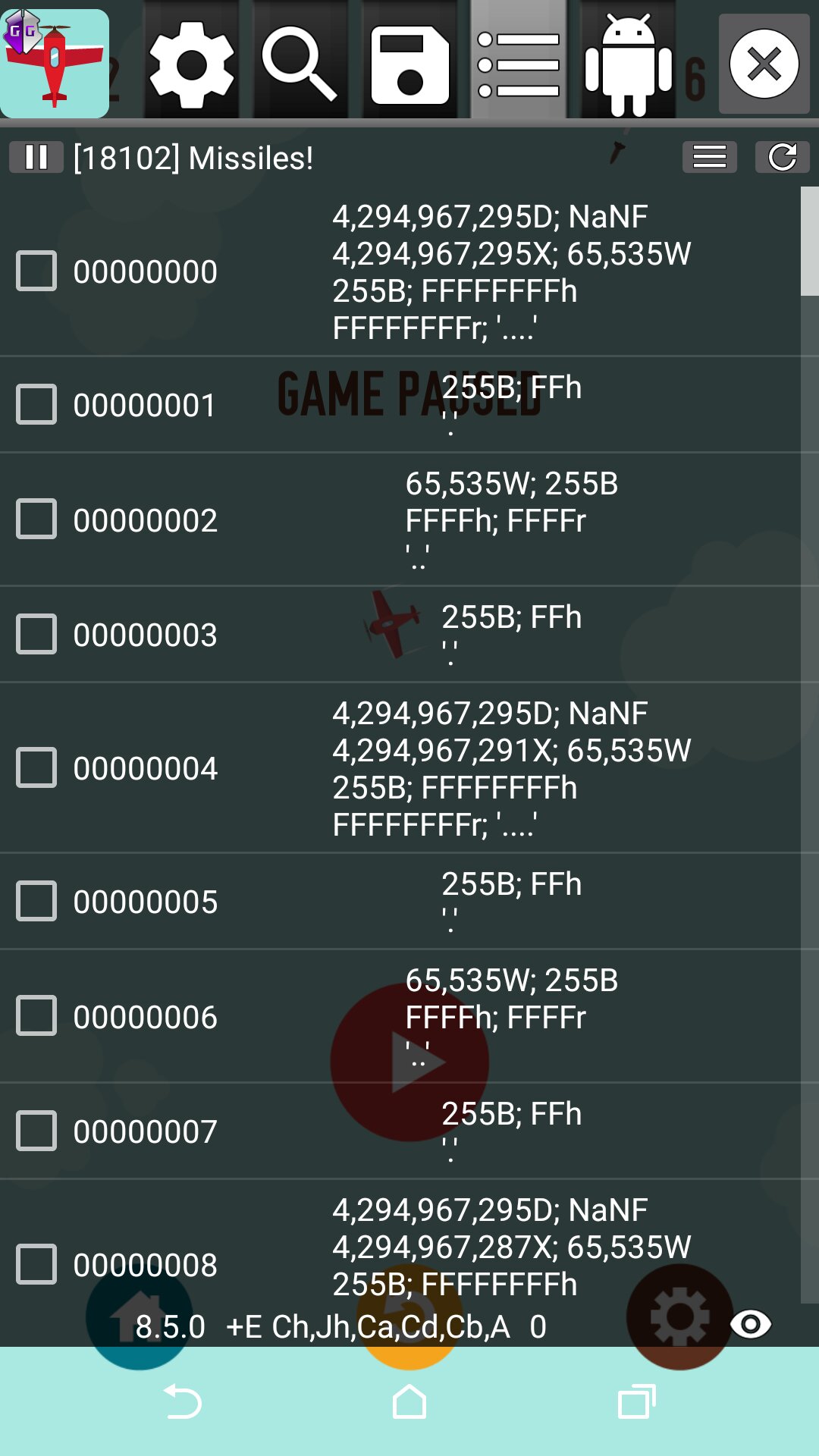
Task: Select the 00000004 address checkbox
Action: click(x=36, y=767)
